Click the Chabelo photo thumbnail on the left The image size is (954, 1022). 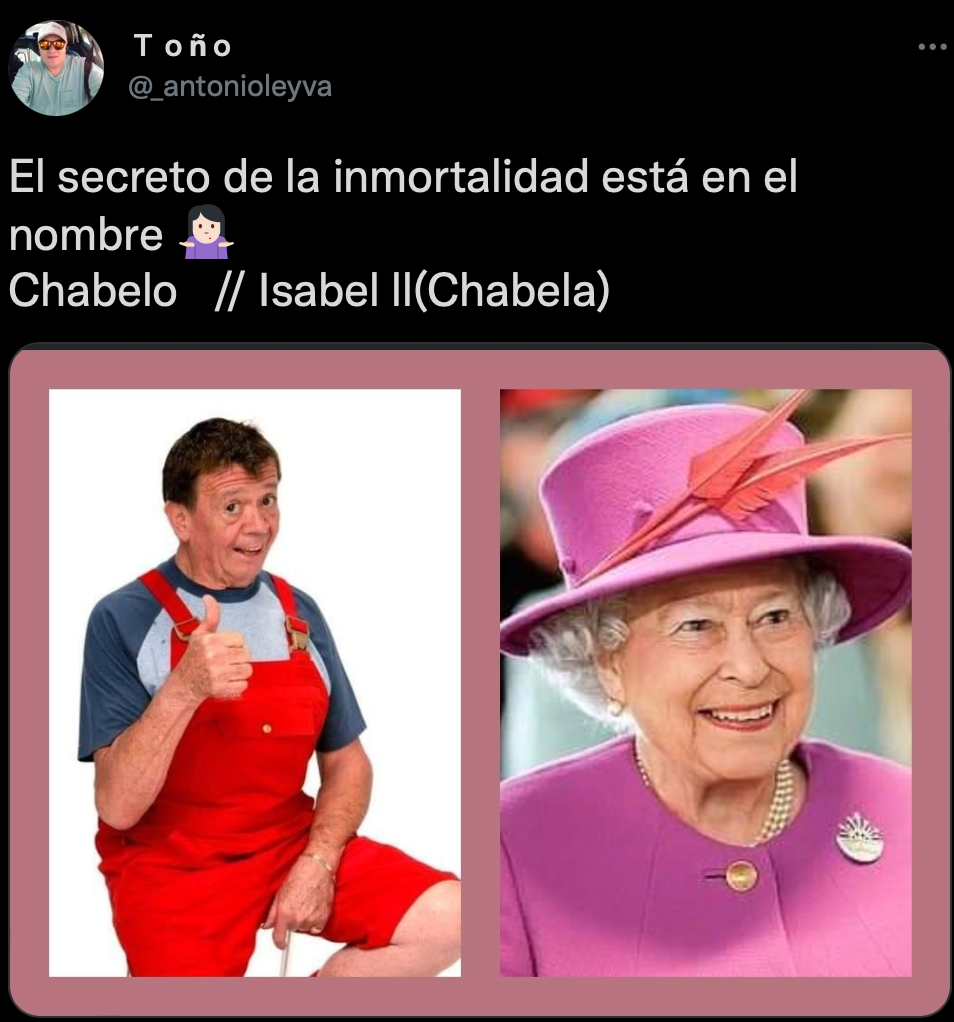pos(255,680)
